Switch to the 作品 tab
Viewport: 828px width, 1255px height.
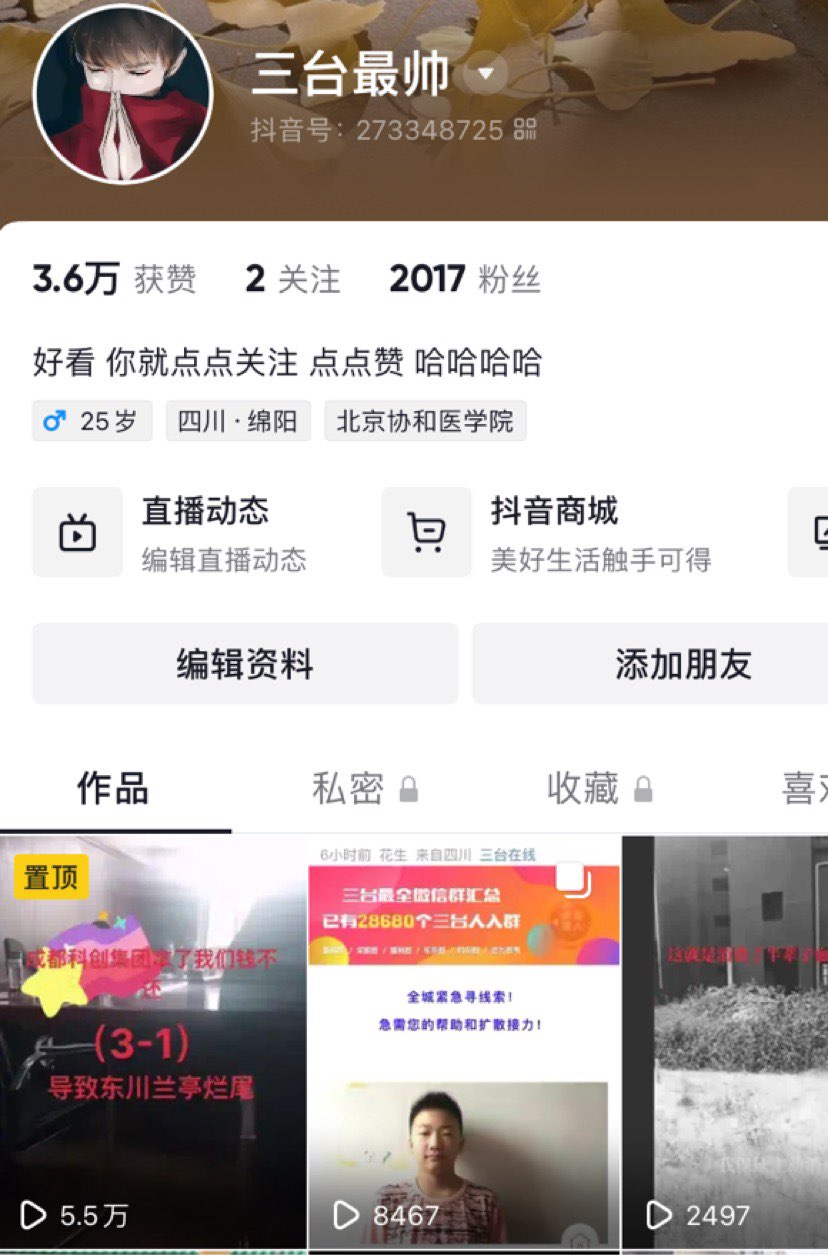(x=113, y=789)
